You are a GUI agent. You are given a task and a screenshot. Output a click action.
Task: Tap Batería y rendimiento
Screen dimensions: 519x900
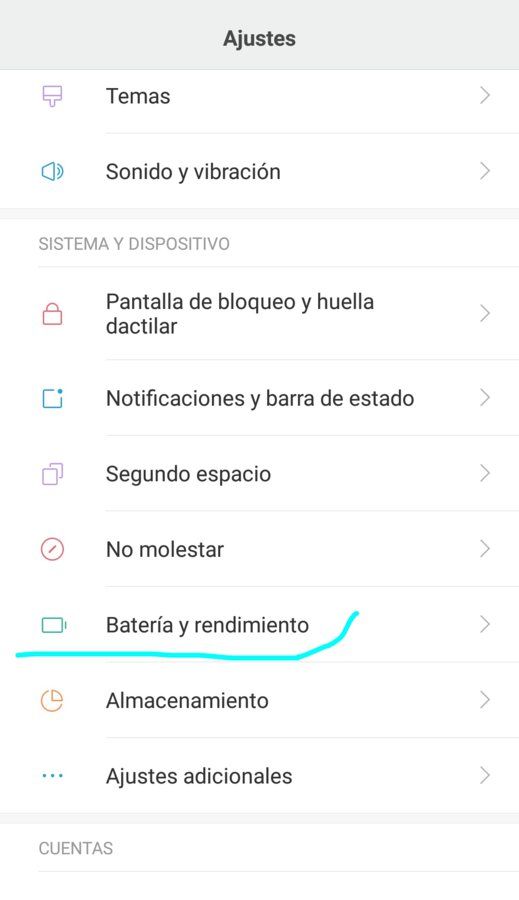(260, 624)
